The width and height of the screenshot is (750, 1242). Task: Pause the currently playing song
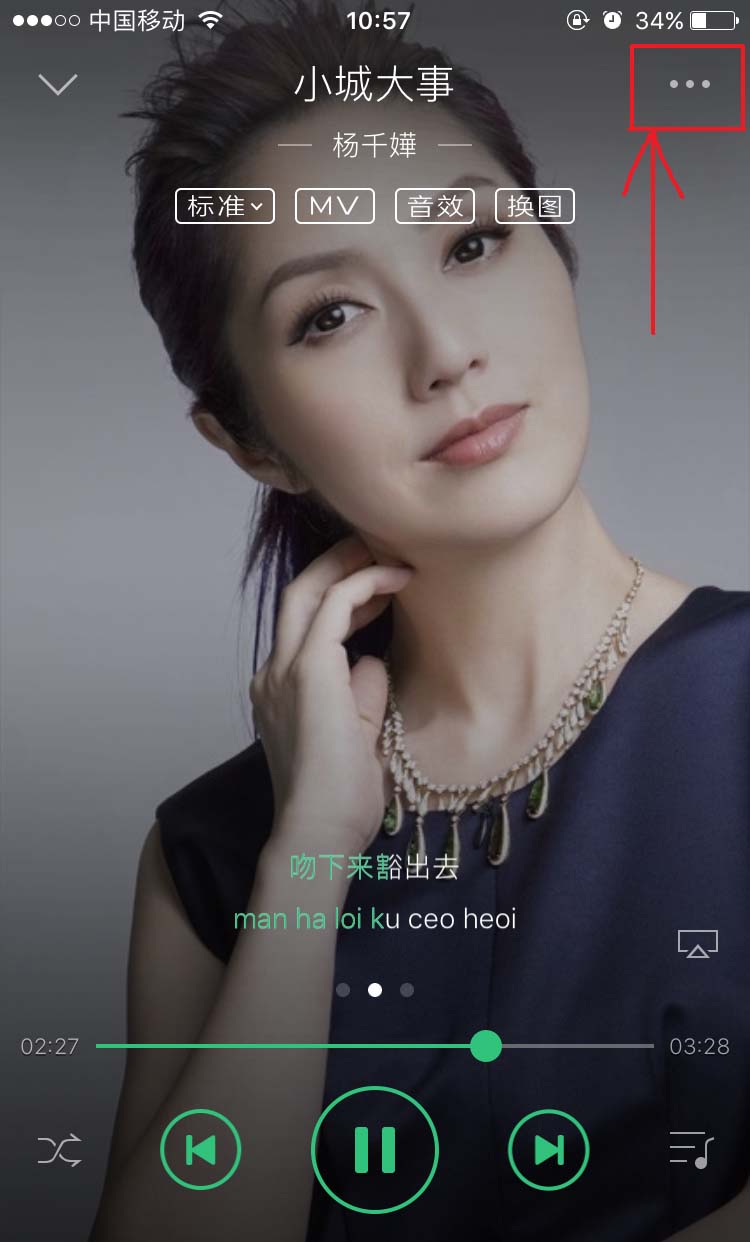(374, 1149)
